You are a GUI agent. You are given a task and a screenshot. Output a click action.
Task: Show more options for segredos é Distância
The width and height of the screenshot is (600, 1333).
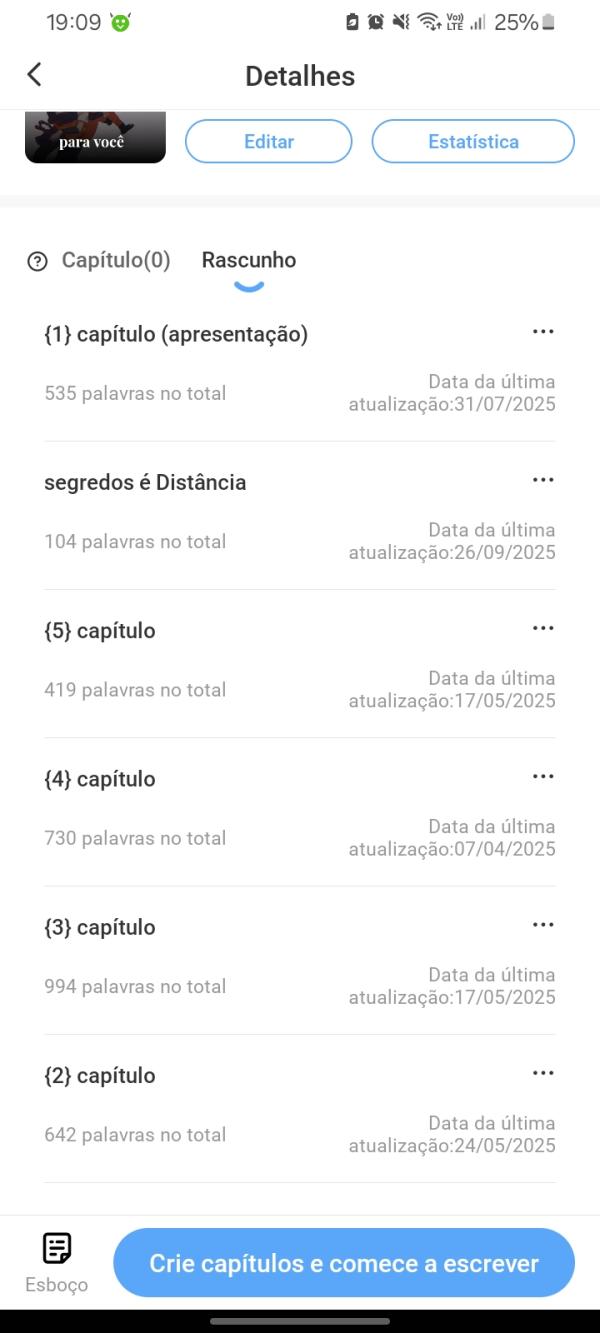click(x=543, y=480)
